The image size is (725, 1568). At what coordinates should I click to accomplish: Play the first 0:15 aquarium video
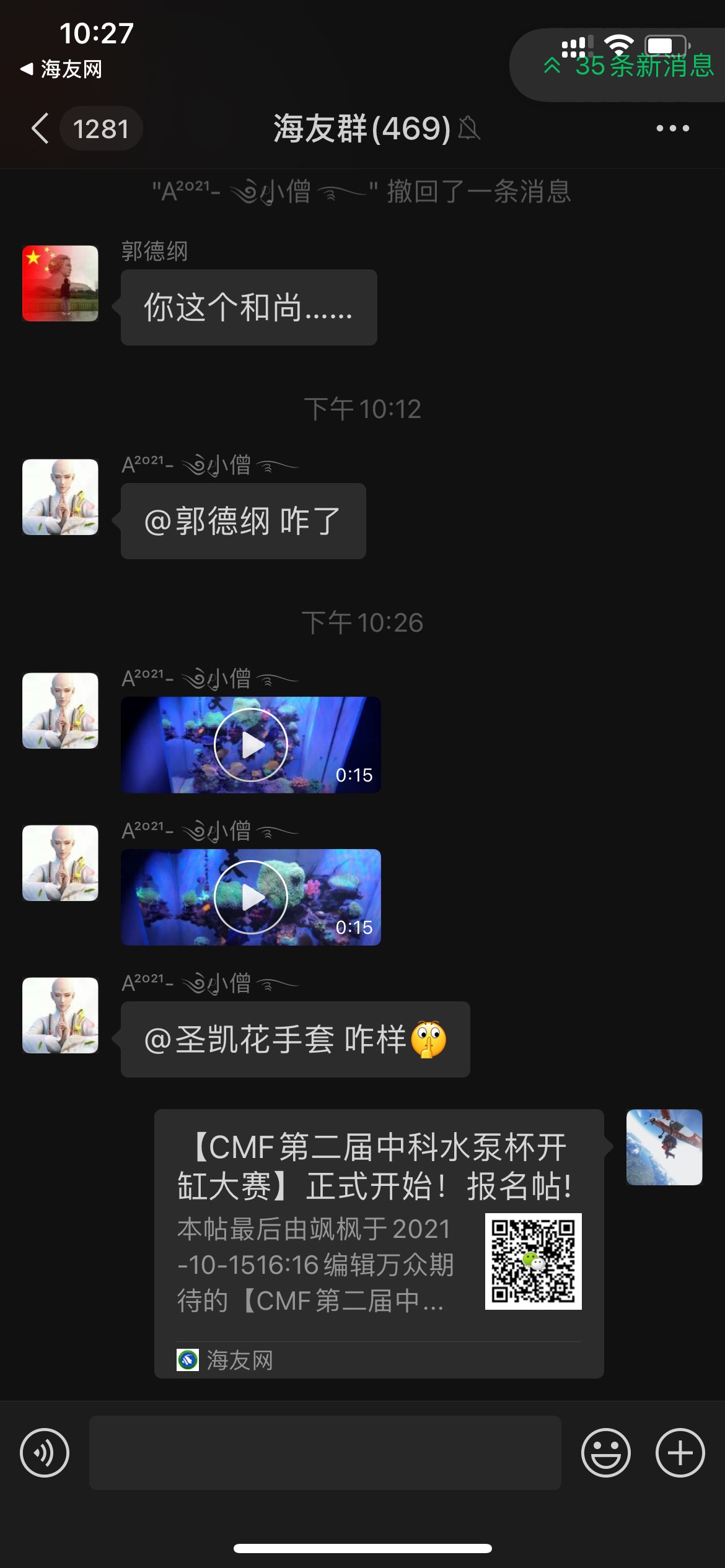250,745
